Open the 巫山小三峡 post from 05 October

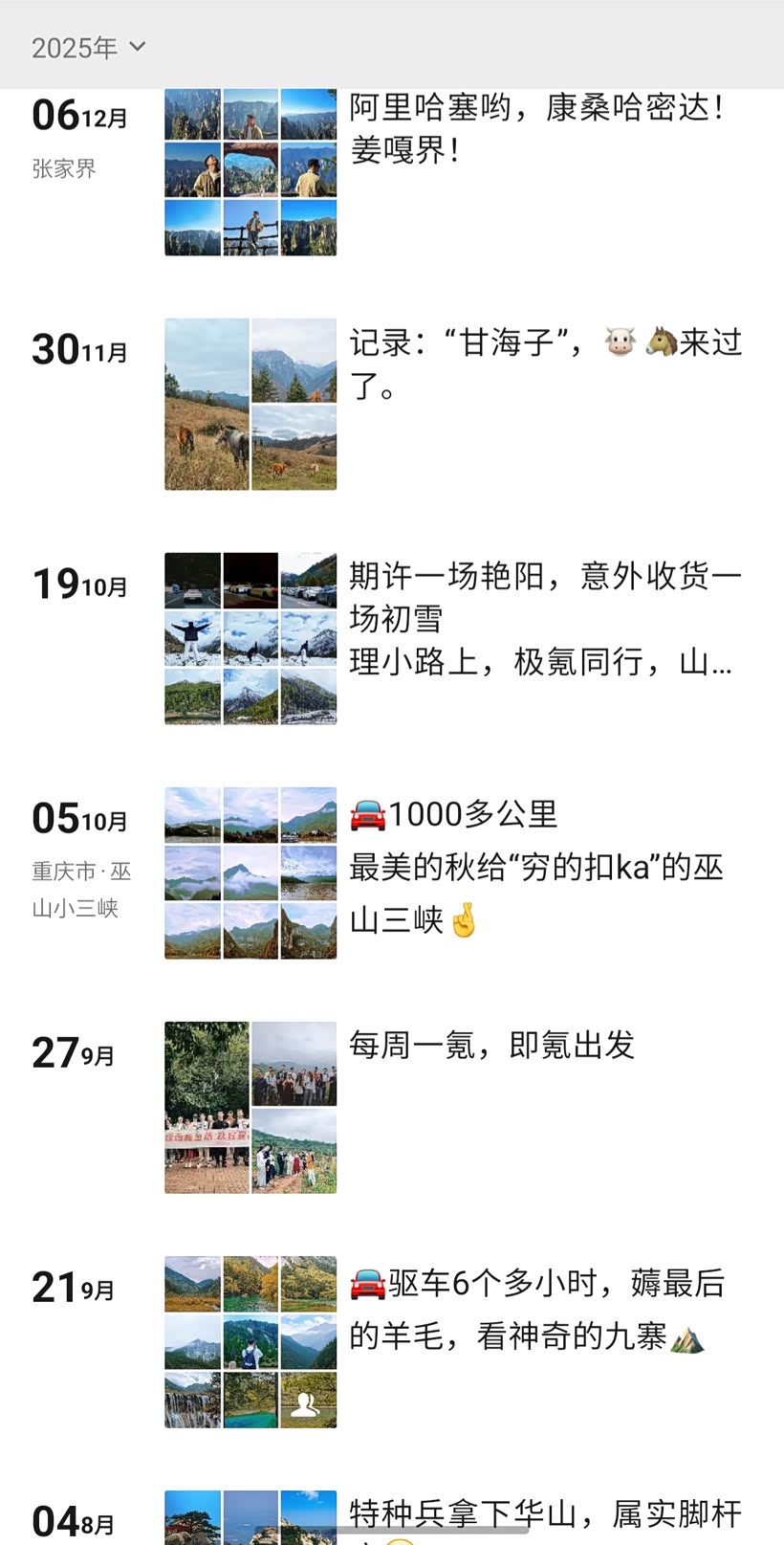tap(535, 867)
